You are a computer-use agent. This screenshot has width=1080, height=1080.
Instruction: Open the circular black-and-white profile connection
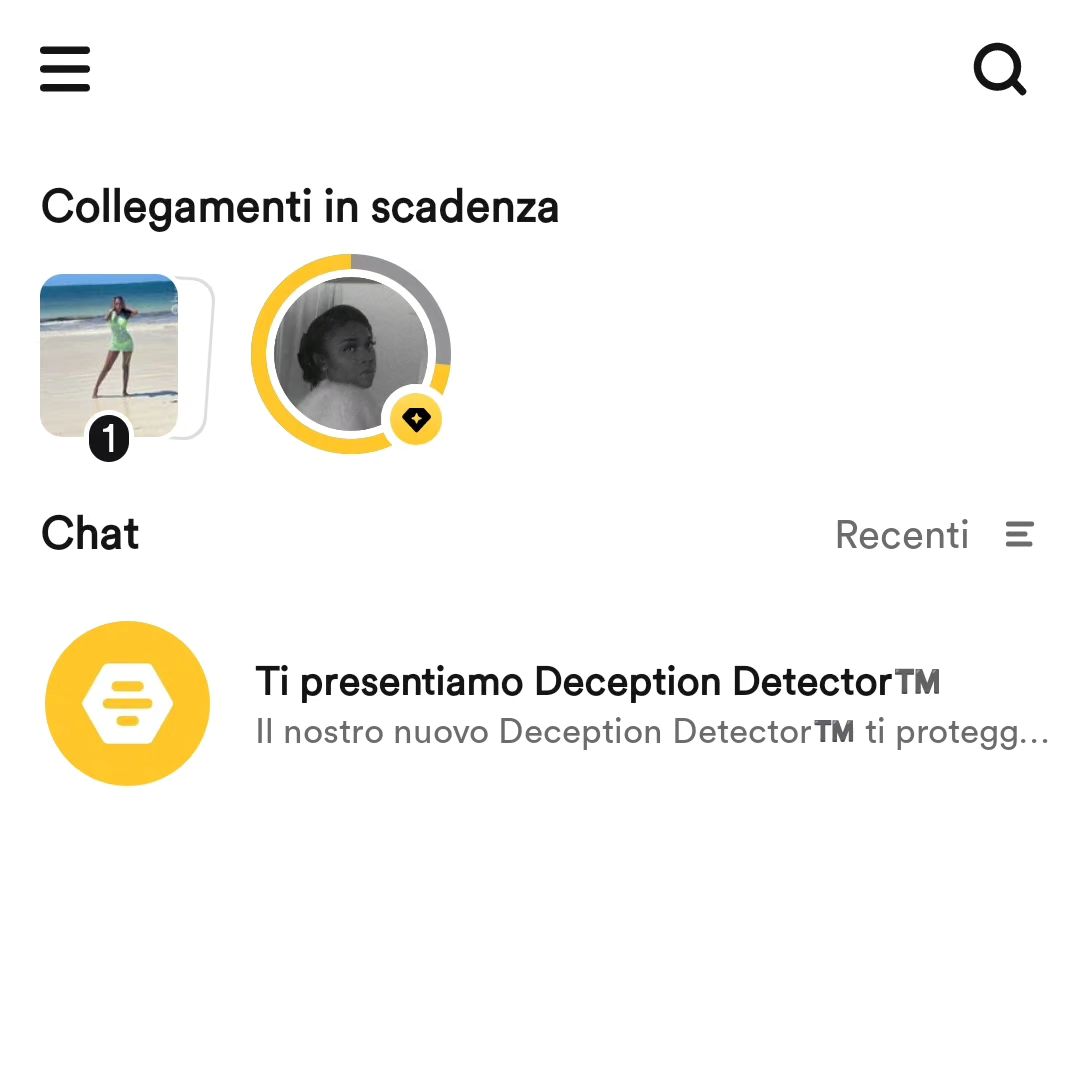(350, 354)
